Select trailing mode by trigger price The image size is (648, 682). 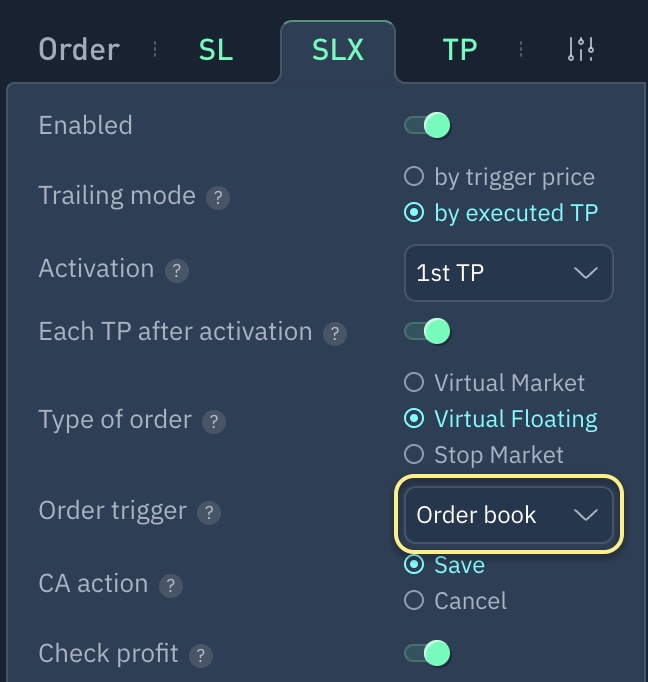[414, 177]
